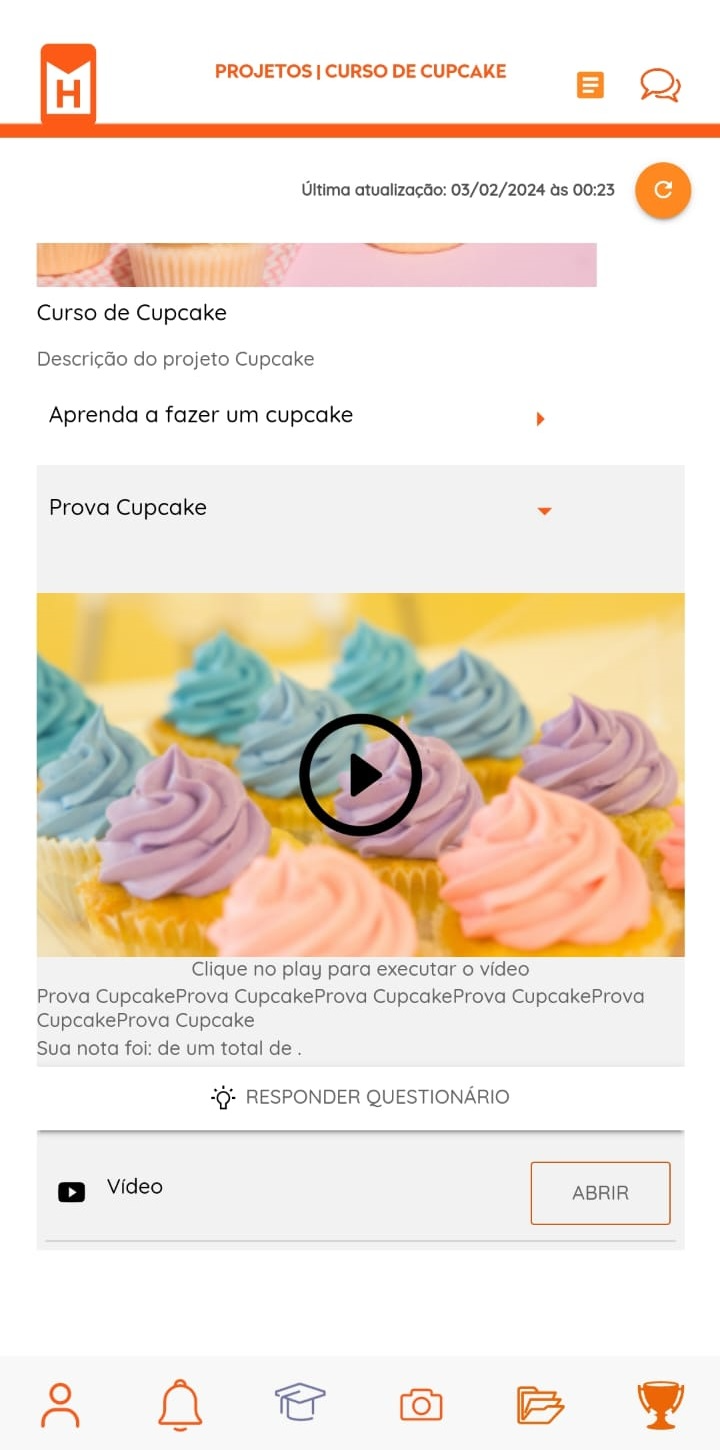Click the ABRIR button to open the video

(x=599, y=1192)
